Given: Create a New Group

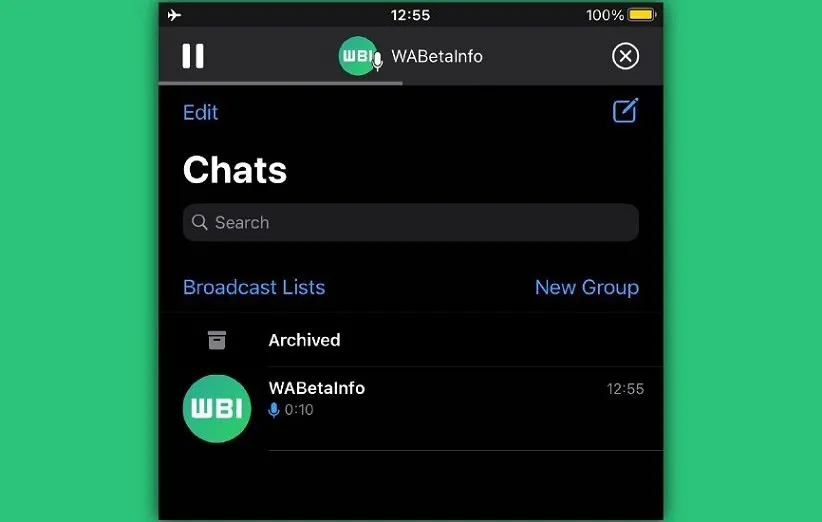Looking at the screenshot, I should tap(586, 287).
